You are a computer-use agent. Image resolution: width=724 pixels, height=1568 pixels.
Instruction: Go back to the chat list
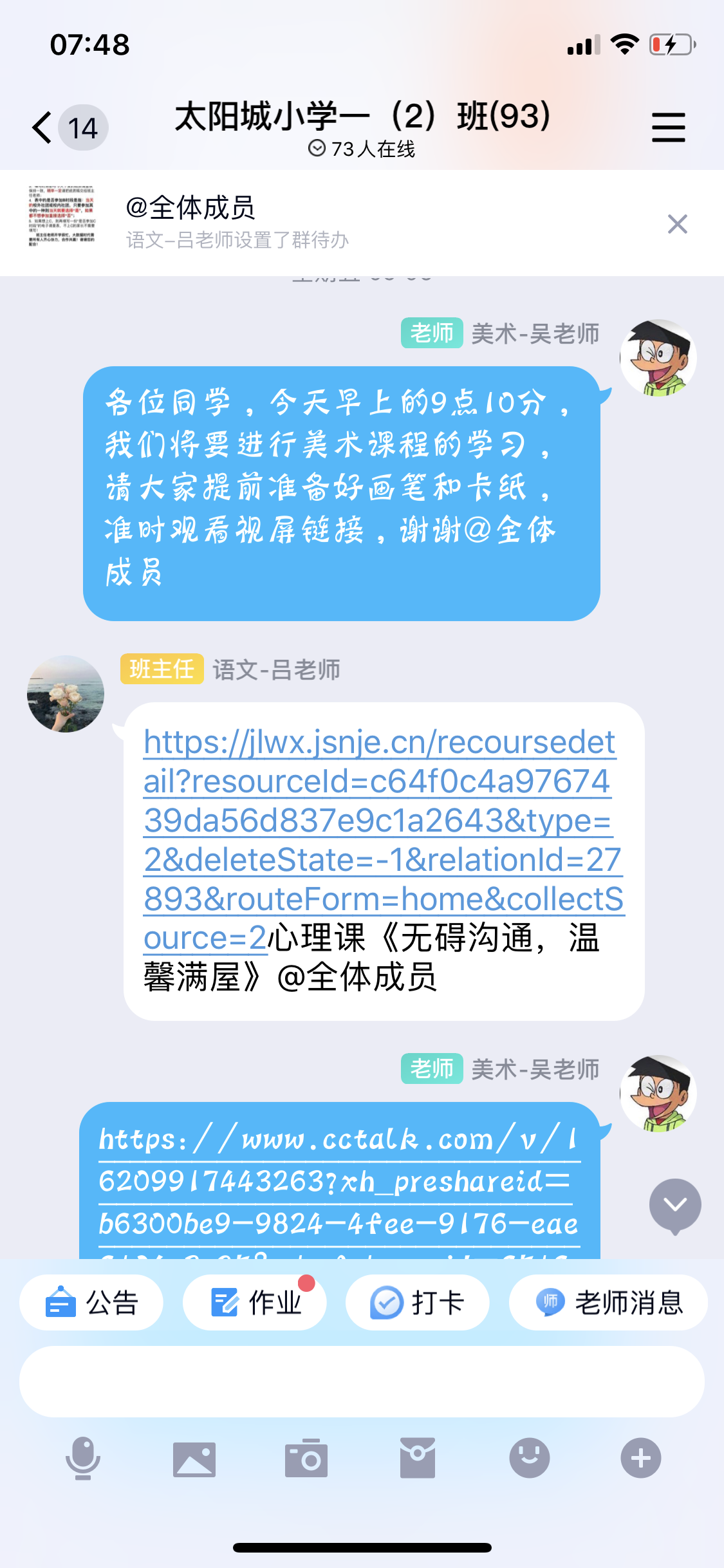42,127
